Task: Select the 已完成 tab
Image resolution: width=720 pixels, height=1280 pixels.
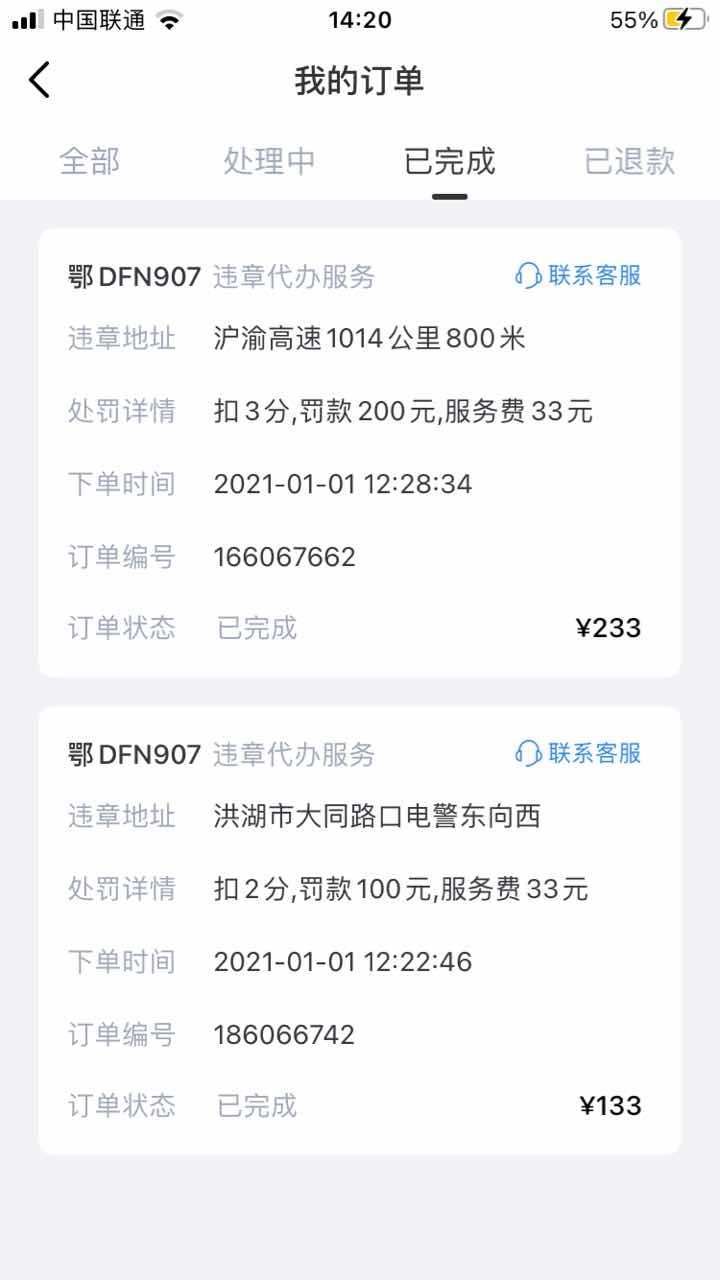Action: point(450,161)
